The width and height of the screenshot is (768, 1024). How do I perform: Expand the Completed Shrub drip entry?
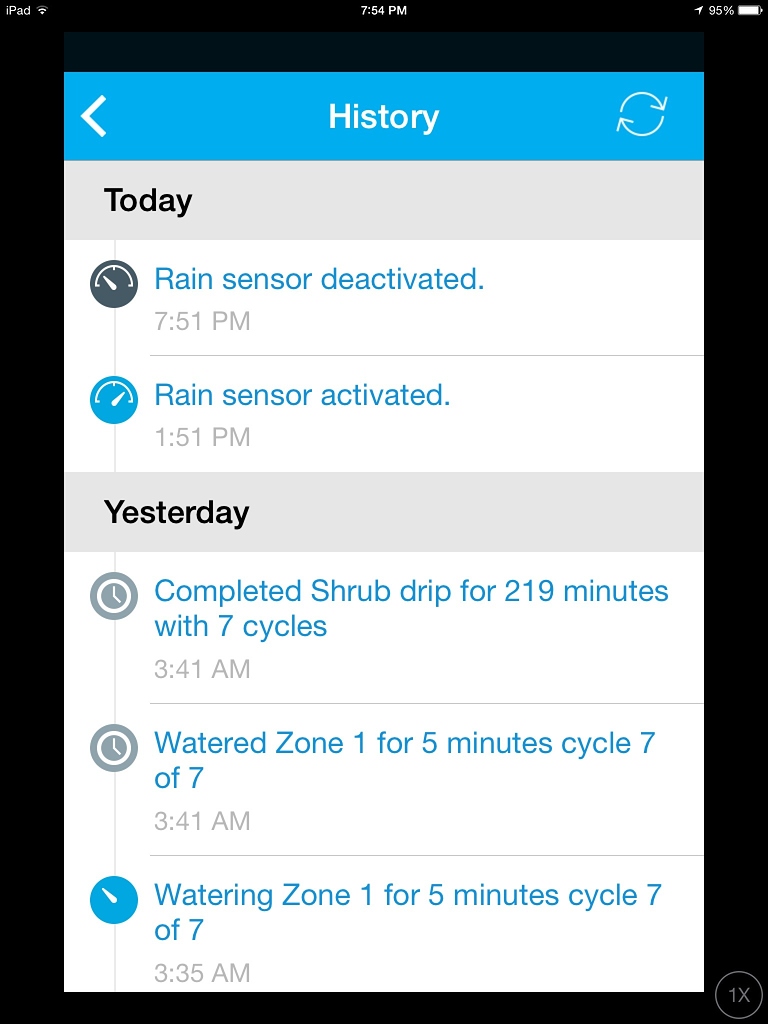pyautogui.click(x=410, y=610)
